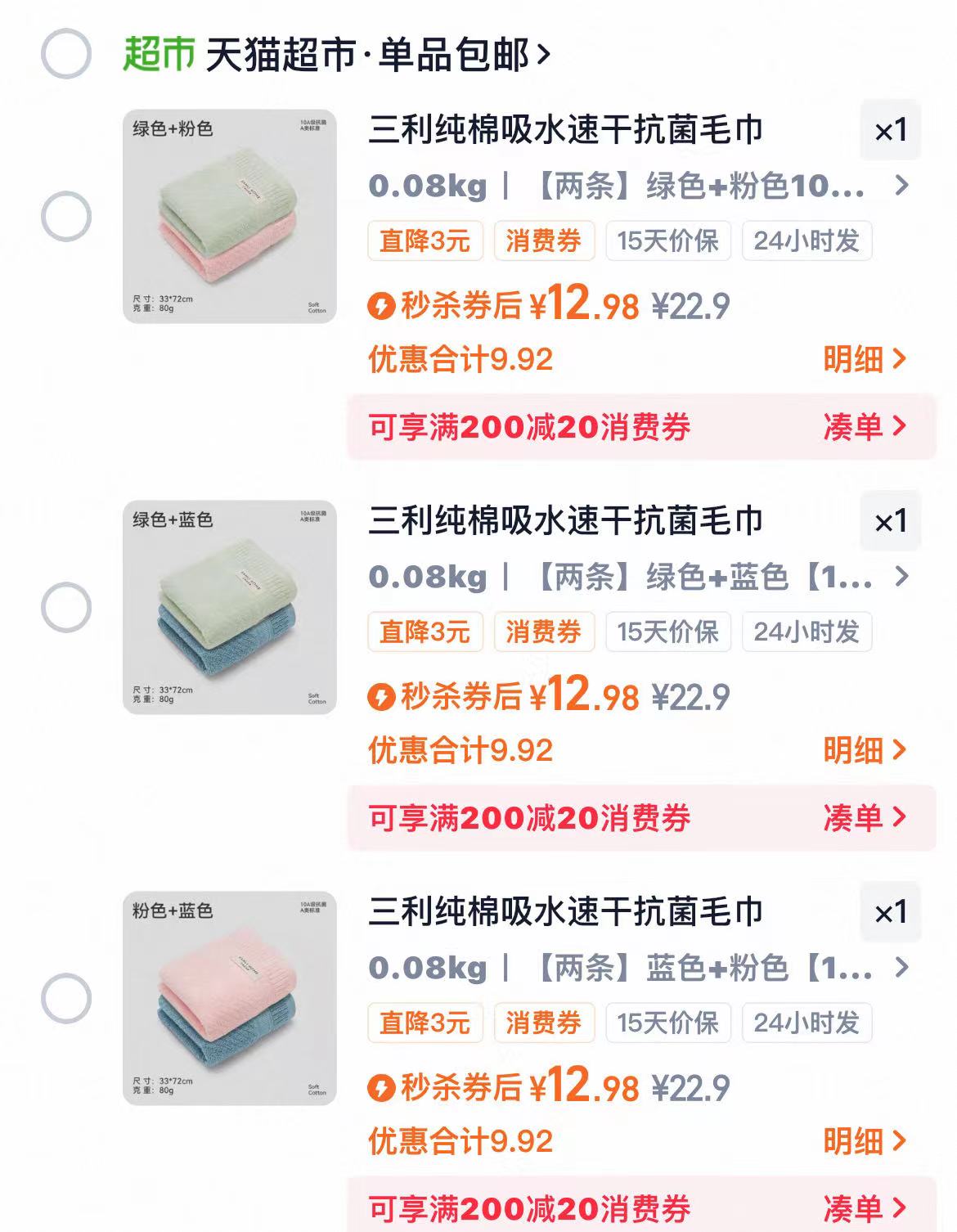Click the 消费券 tag on the second item
The width and height of the screenshot is (957, 1232).
click(545, 631)
